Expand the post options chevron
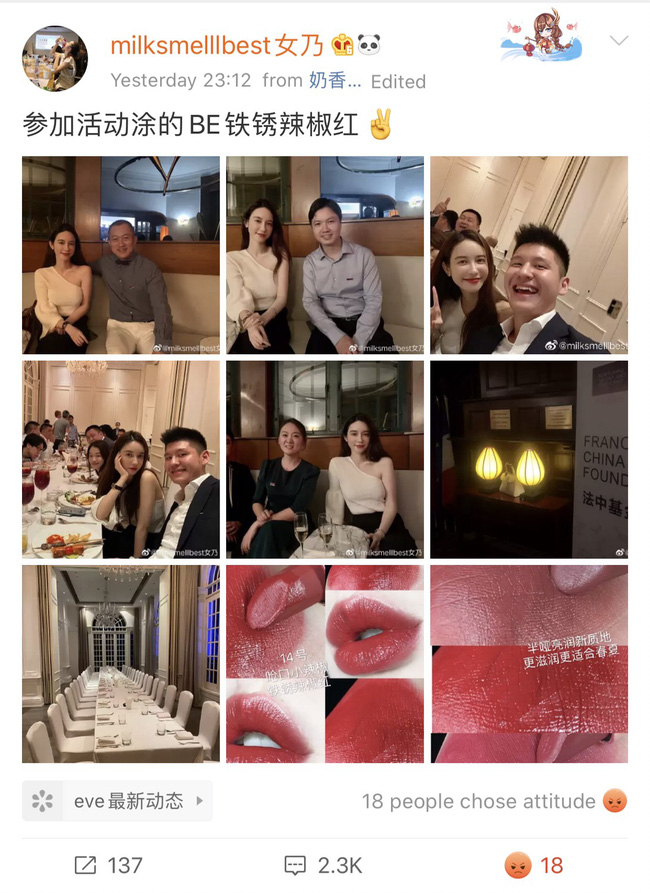Viewport: 650px width, 893px height. click(x=619, y=41)
